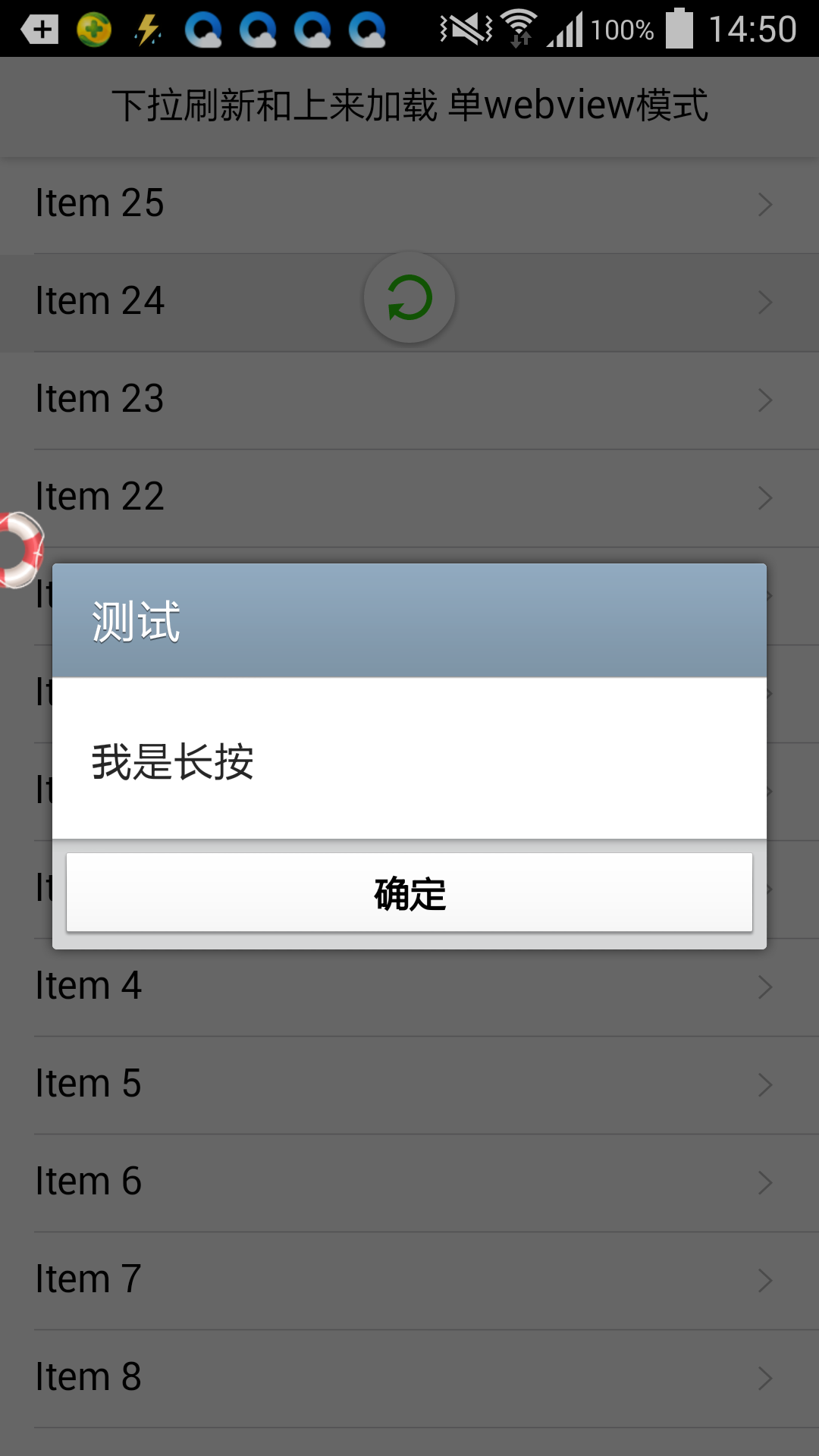Open Item 24 row
Viewport: 819px width, 1456px height.
pos(409,303)
